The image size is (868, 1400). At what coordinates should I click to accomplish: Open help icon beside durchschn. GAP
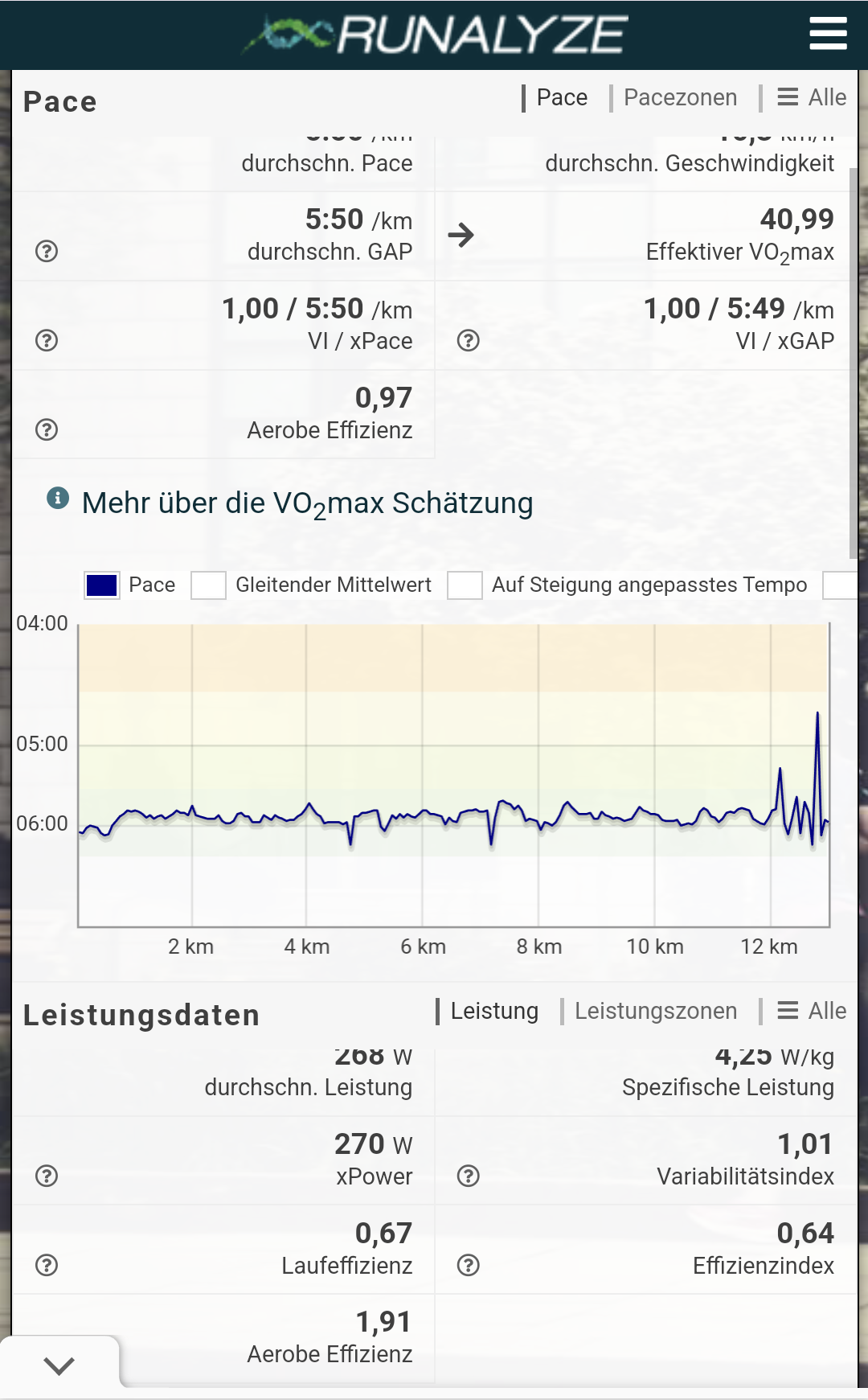click(47, 252)
